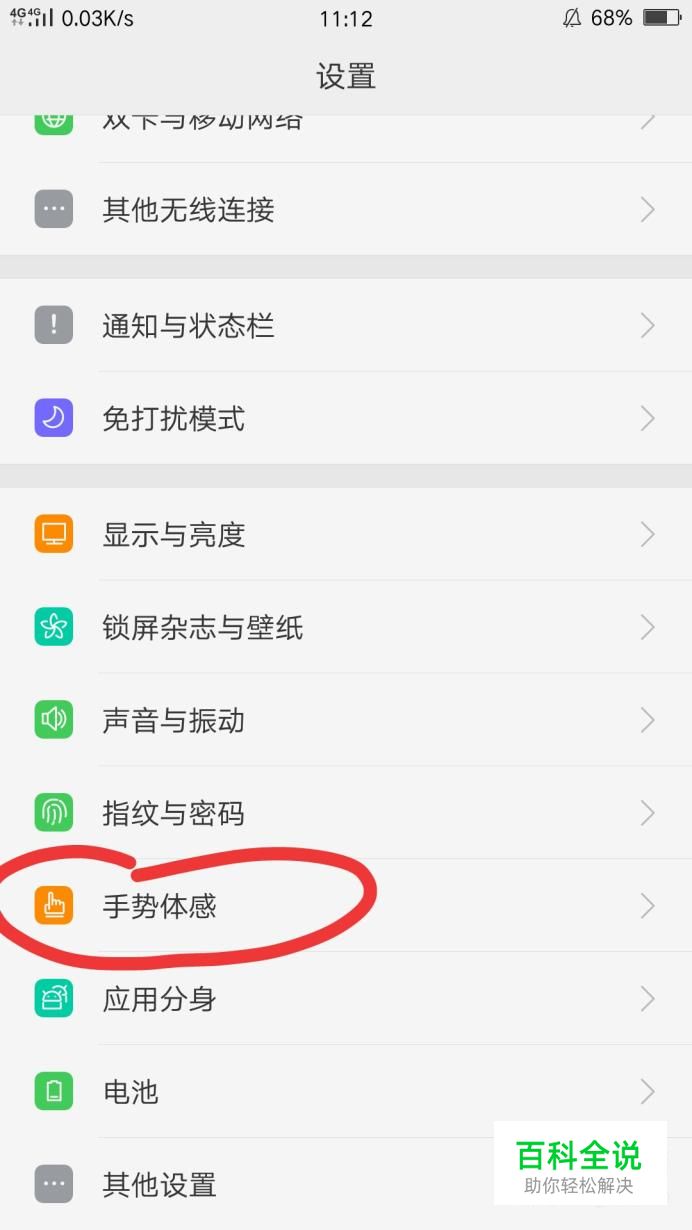The width and height of the screenshot is (692, 1230).
Task: Open 显示与亮度 settings
Action: click(x=174, y=535)
